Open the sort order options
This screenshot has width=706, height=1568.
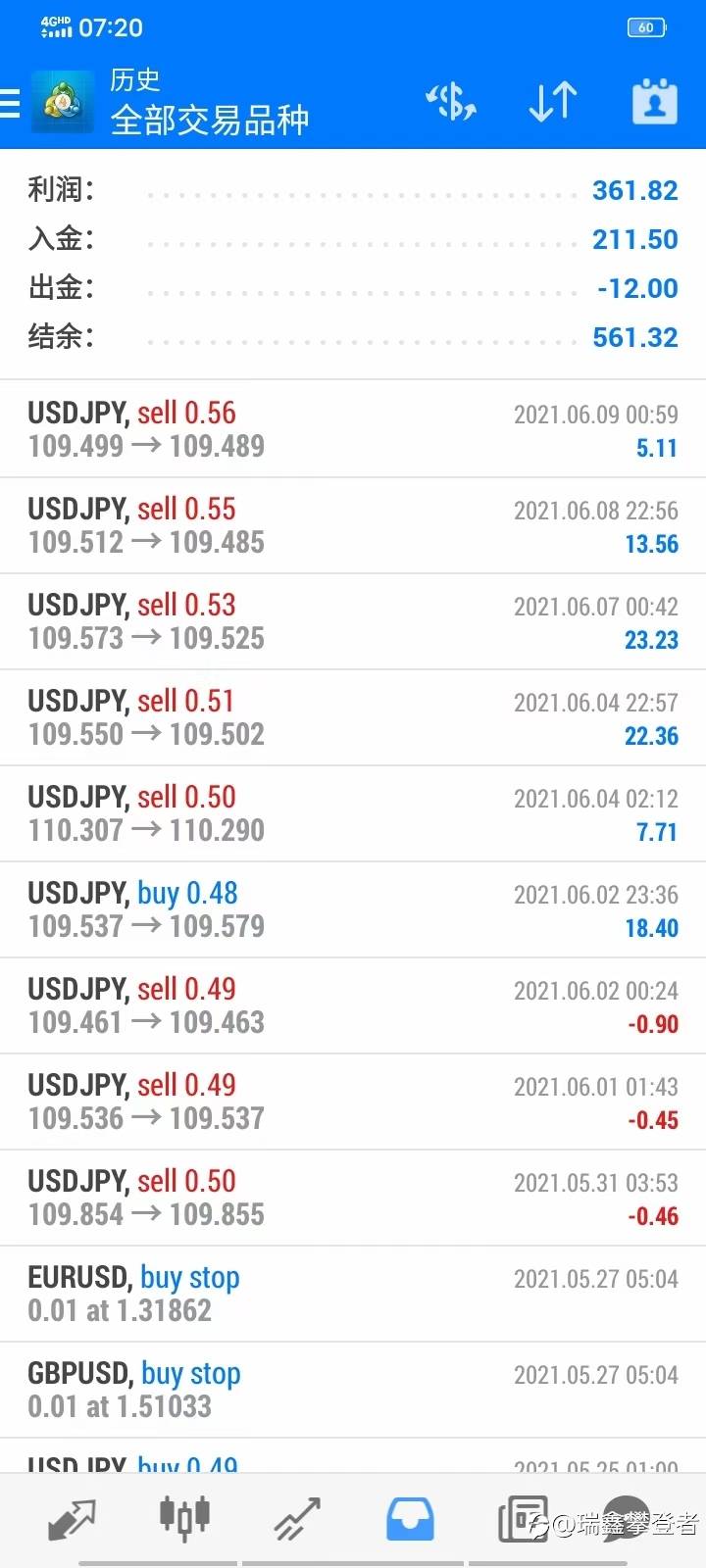553,102
